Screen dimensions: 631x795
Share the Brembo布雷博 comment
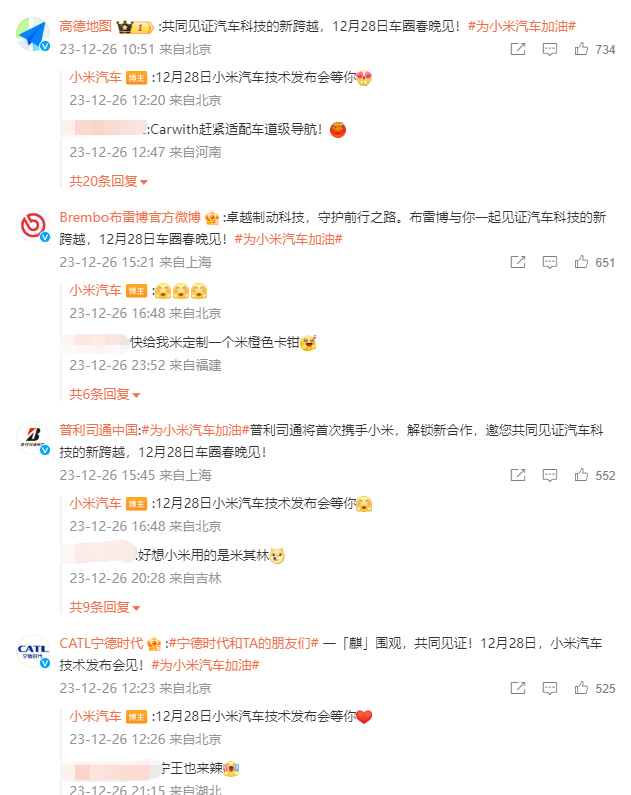(x=517, y=262)
